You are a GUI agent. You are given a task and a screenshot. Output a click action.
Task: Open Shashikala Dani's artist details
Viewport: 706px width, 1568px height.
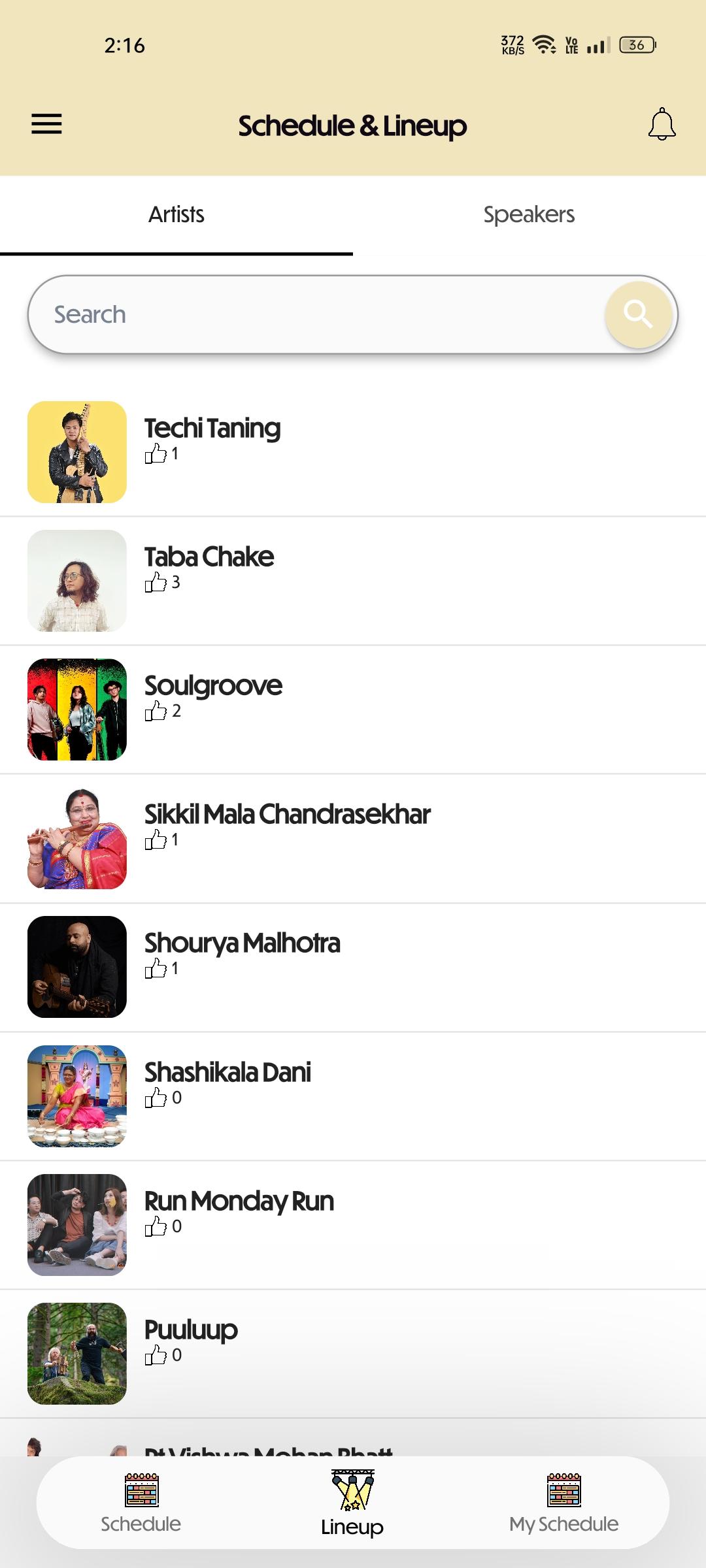(x=353, y=1096)
